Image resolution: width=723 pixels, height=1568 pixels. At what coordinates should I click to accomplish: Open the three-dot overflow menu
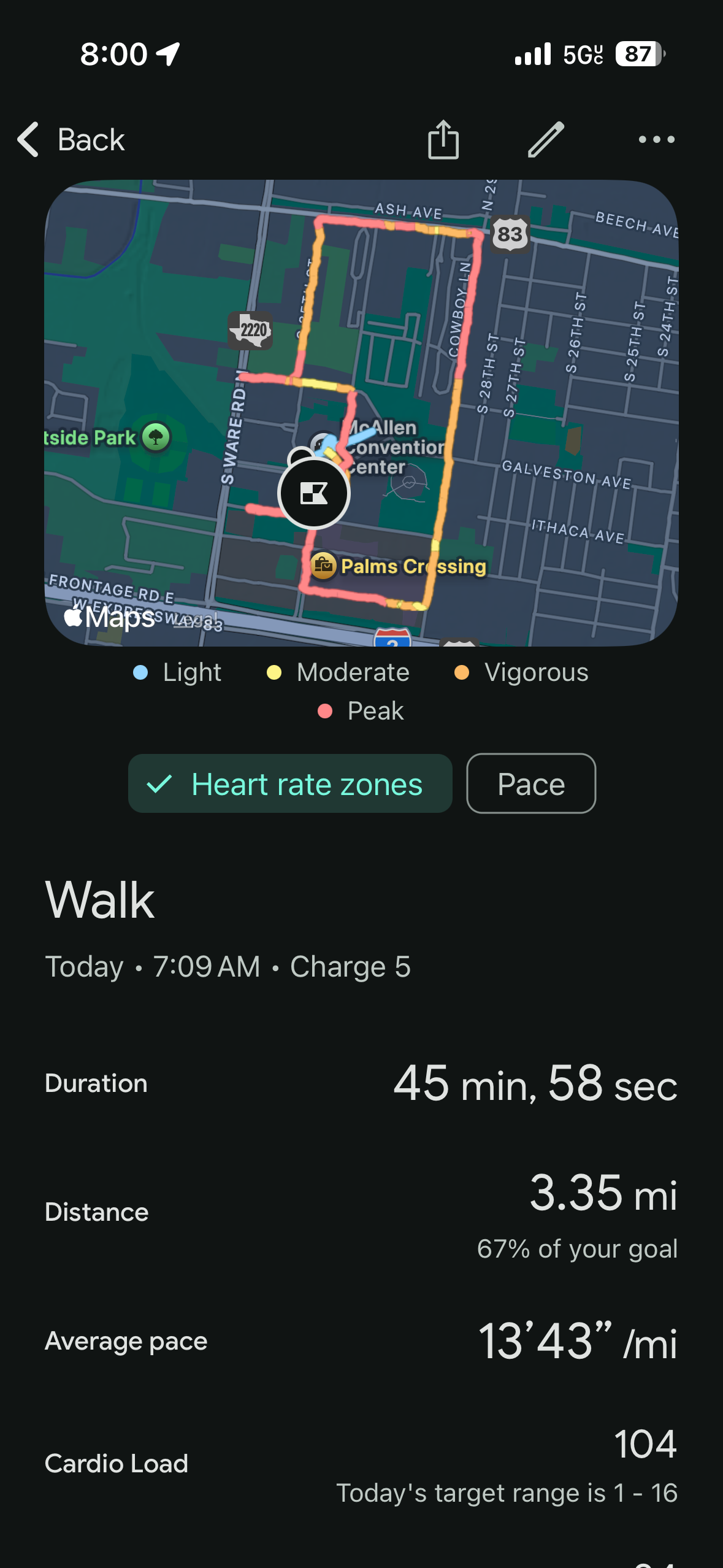[656, 140]
